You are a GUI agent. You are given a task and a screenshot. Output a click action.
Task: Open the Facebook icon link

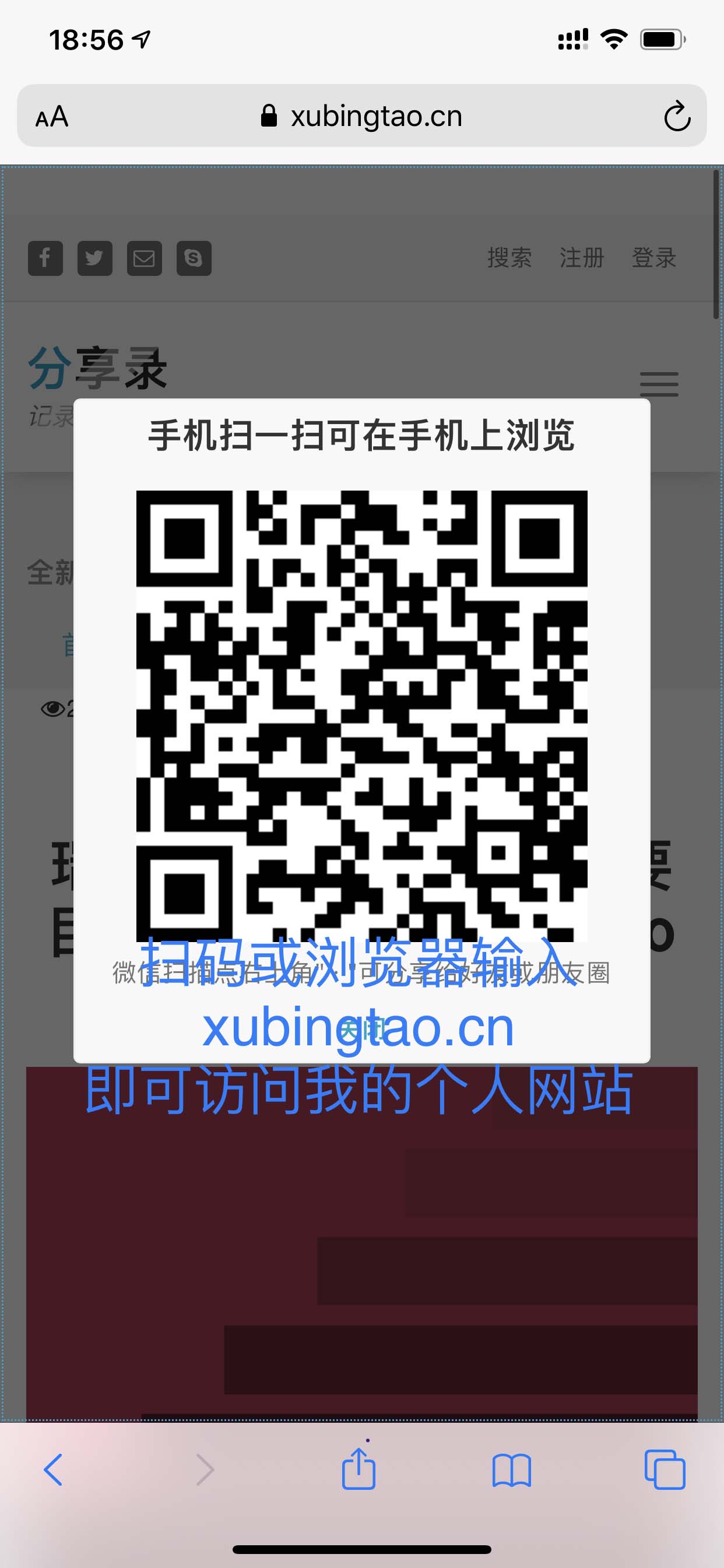(x=45, y=258)
